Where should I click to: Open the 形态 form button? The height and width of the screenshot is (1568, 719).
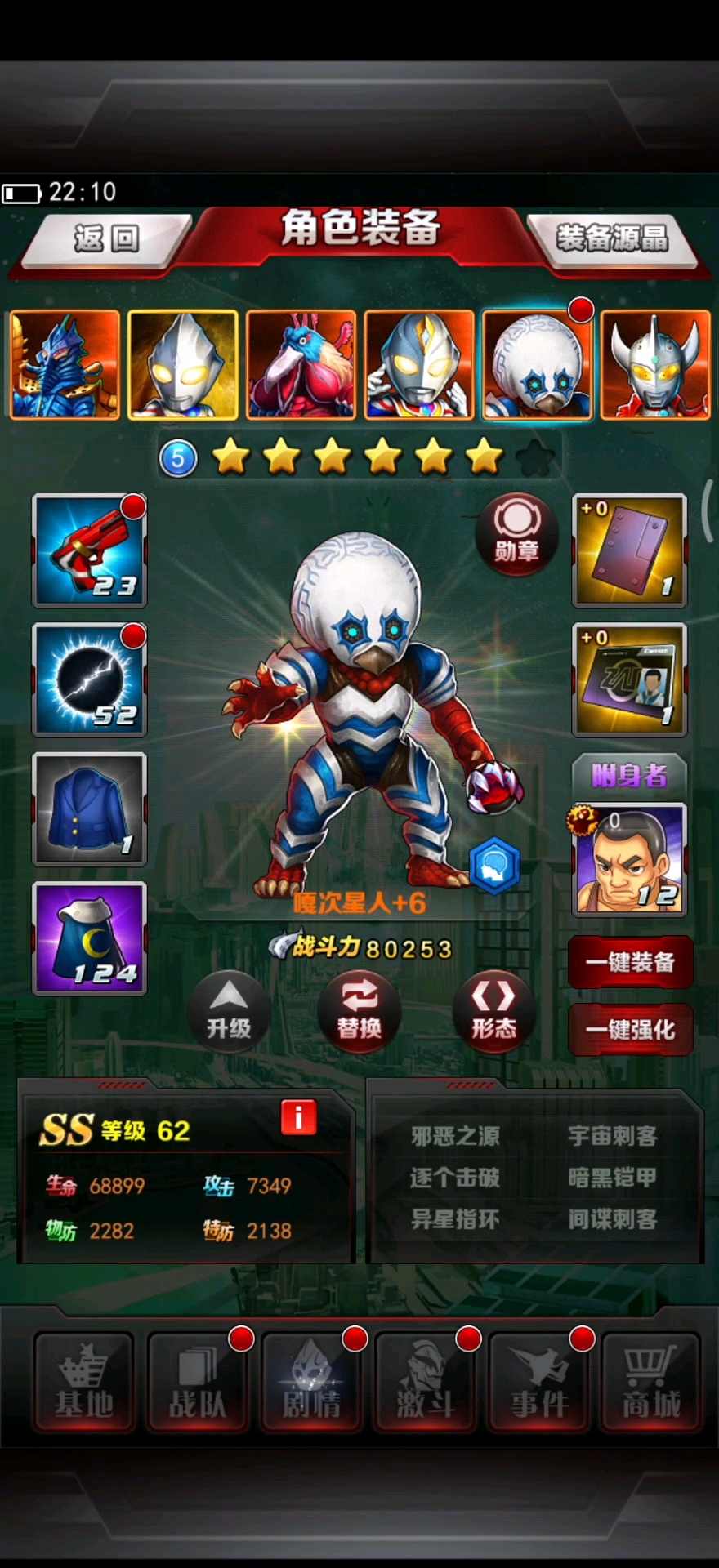(x=493, y=1011)
